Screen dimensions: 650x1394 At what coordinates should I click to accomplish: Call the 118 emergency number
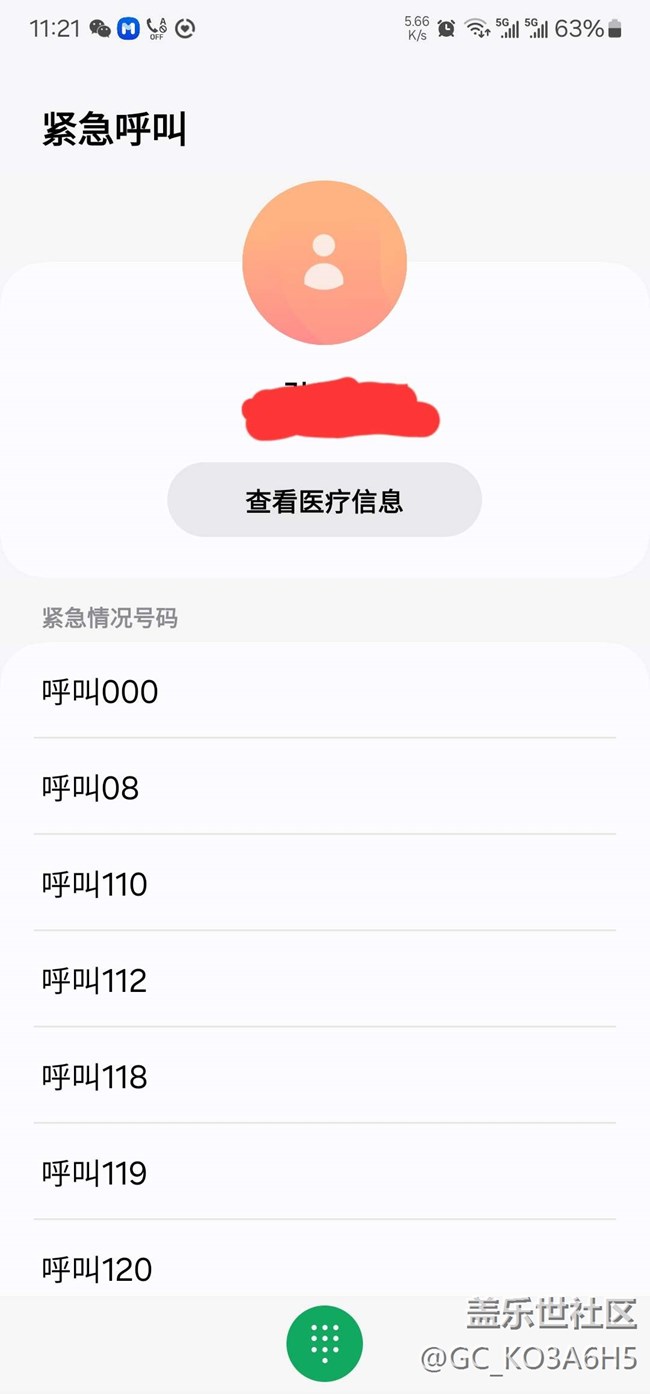point(325,1075)
